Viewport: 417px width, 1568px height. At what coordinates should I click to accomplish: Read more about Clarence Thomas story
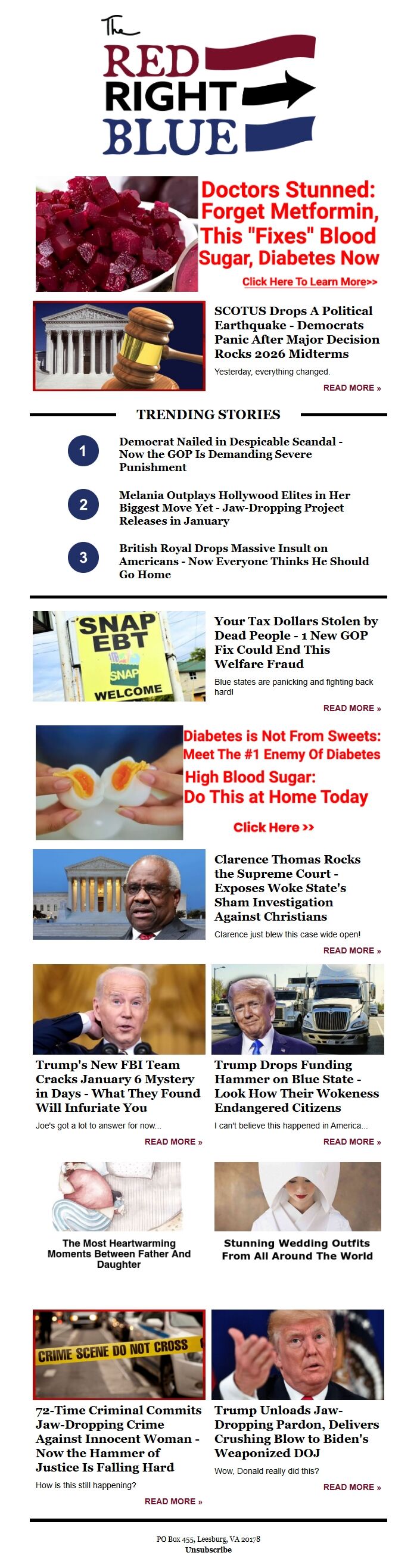[x=351, y=950]
